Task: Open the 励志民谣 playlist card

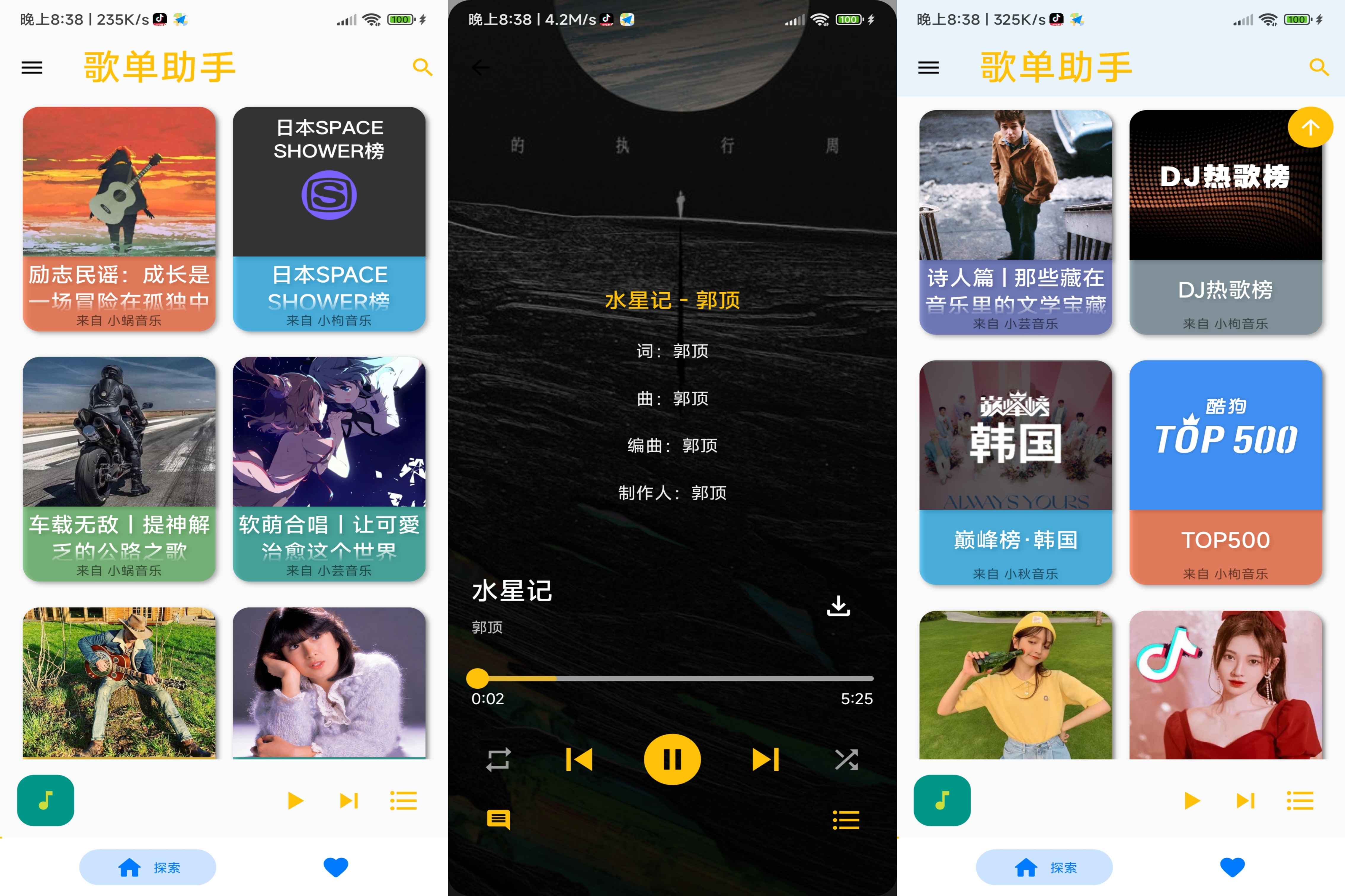Action: click(119, 218)
